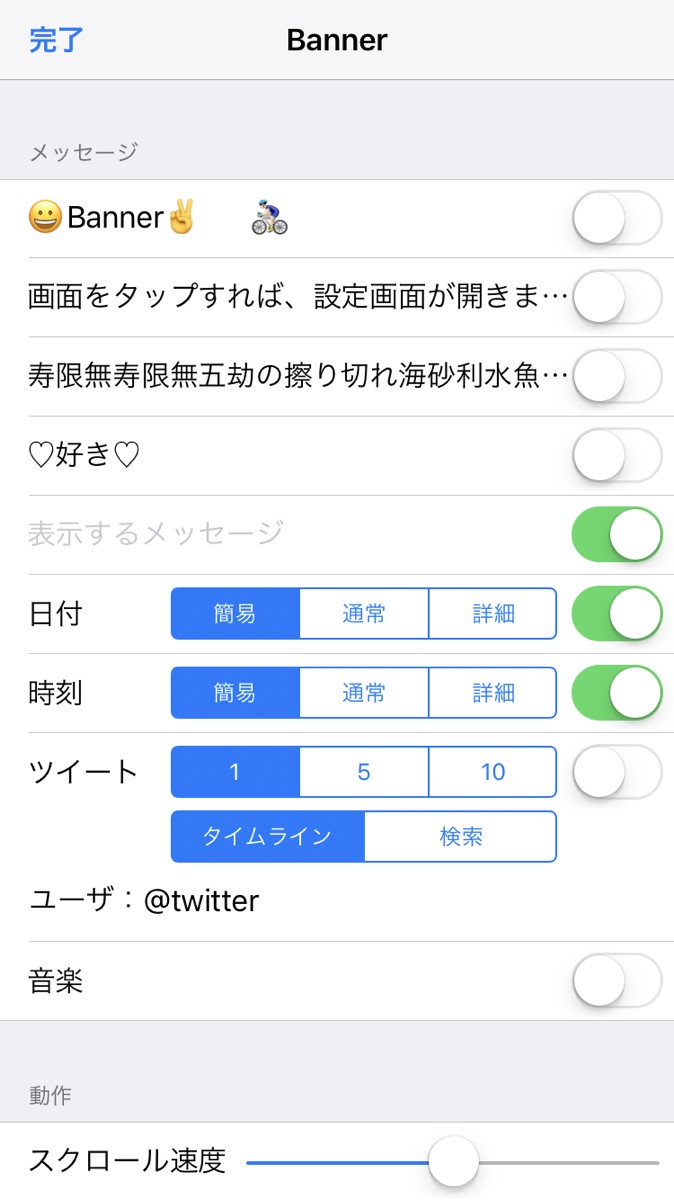
Task: Set ツイート count to 5
Action: [x=364, y=771]
